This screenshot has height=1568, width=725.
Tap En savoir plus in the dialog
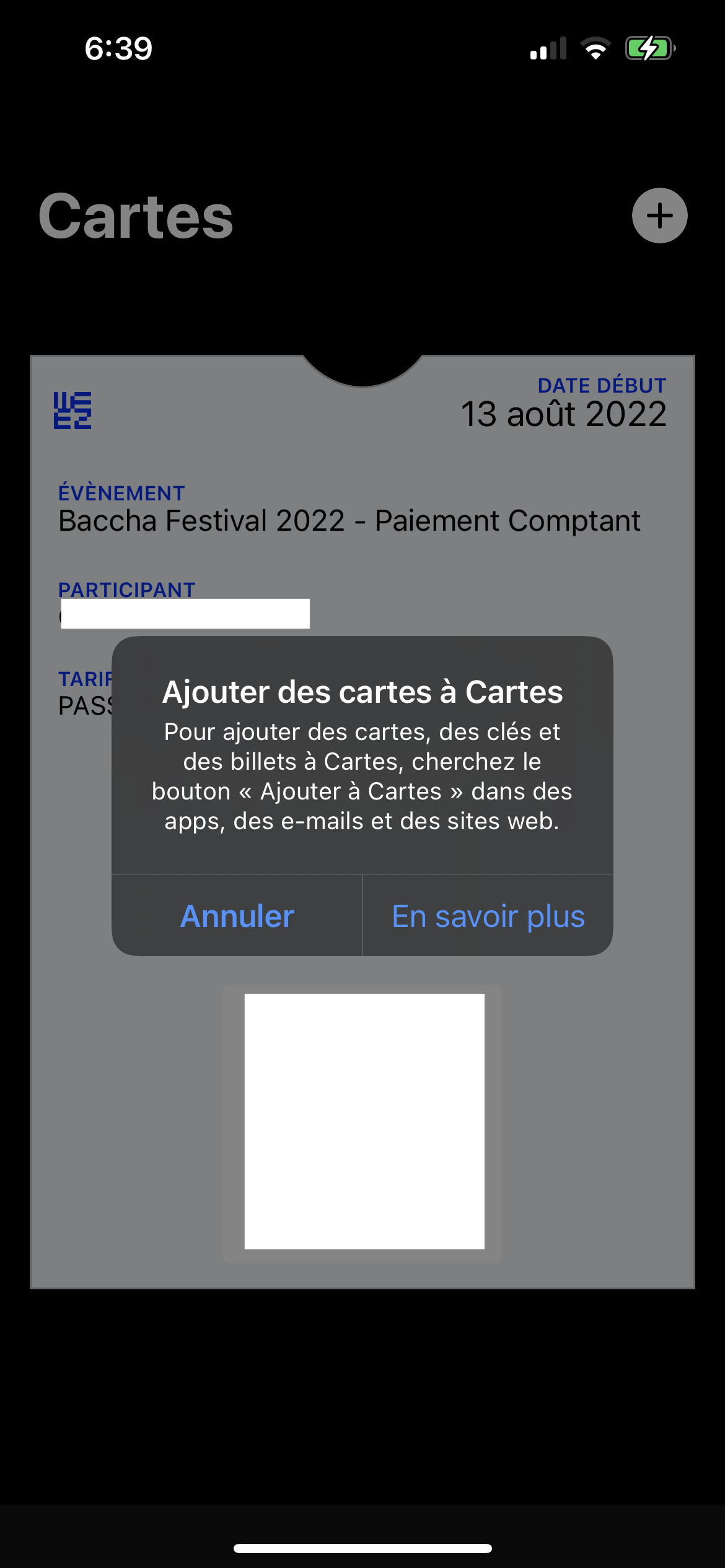click(x=488, y=916)
